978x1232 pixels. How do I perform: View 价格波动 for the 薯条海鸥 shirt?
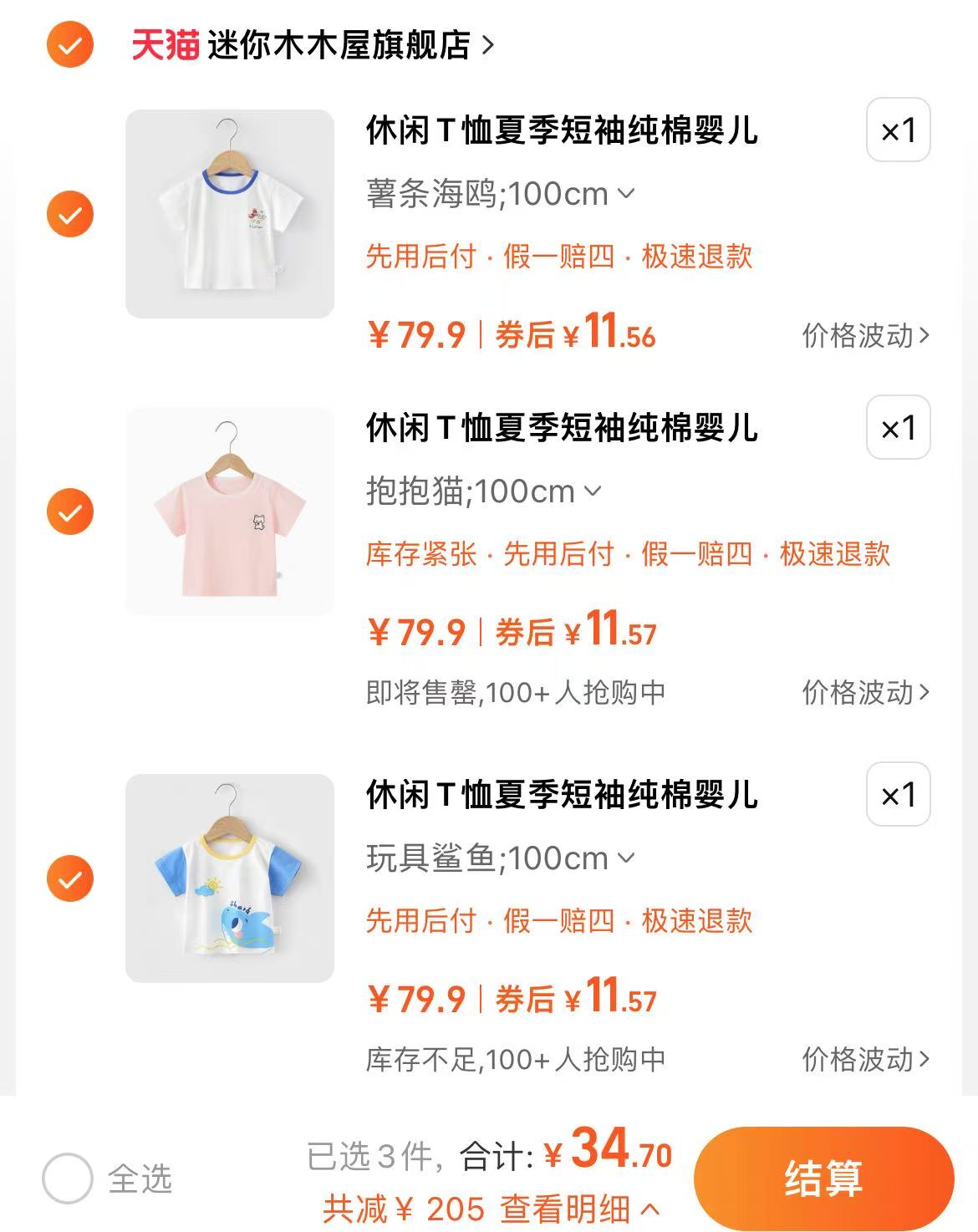point(865,336)
